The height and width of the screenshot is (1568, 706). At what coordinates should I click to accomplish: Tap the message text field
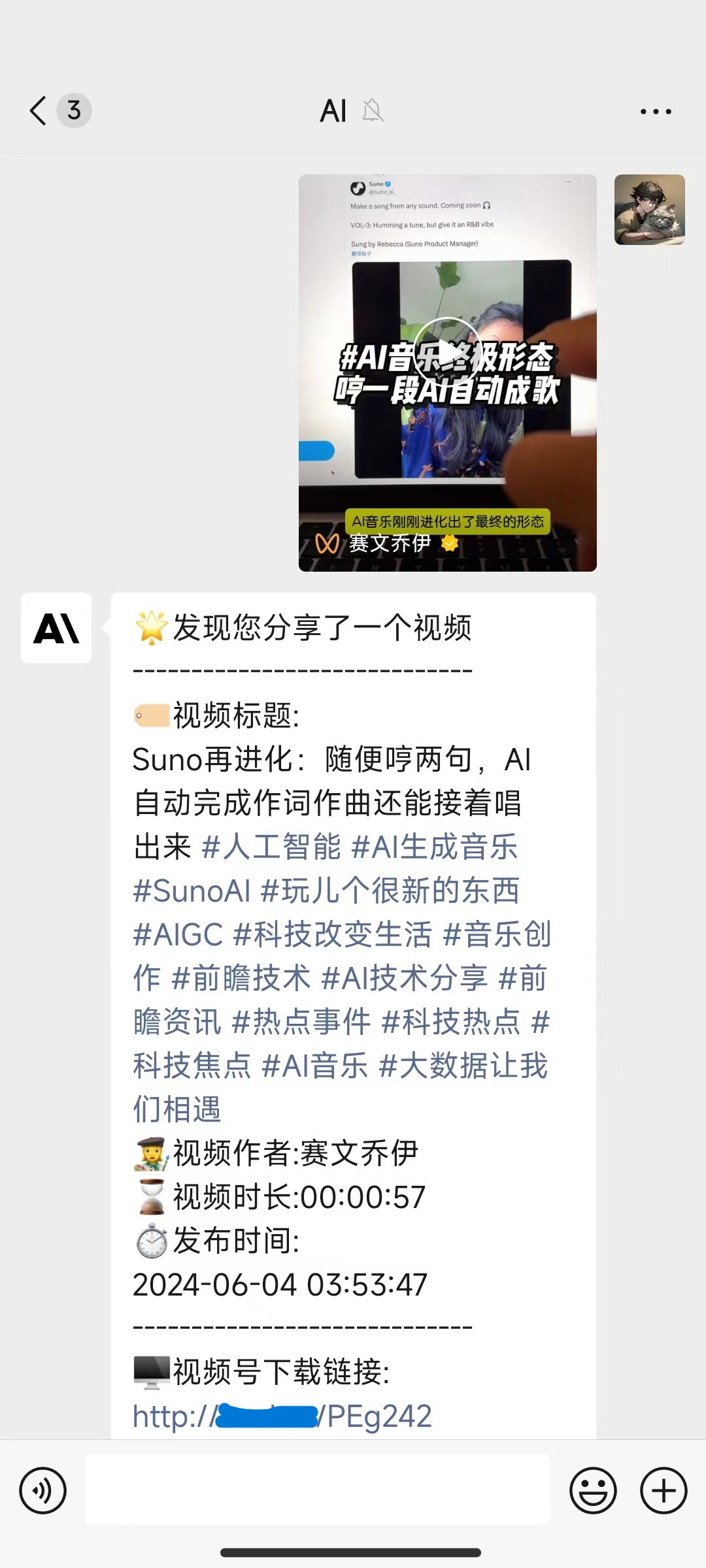click(x=318, y=1490)
